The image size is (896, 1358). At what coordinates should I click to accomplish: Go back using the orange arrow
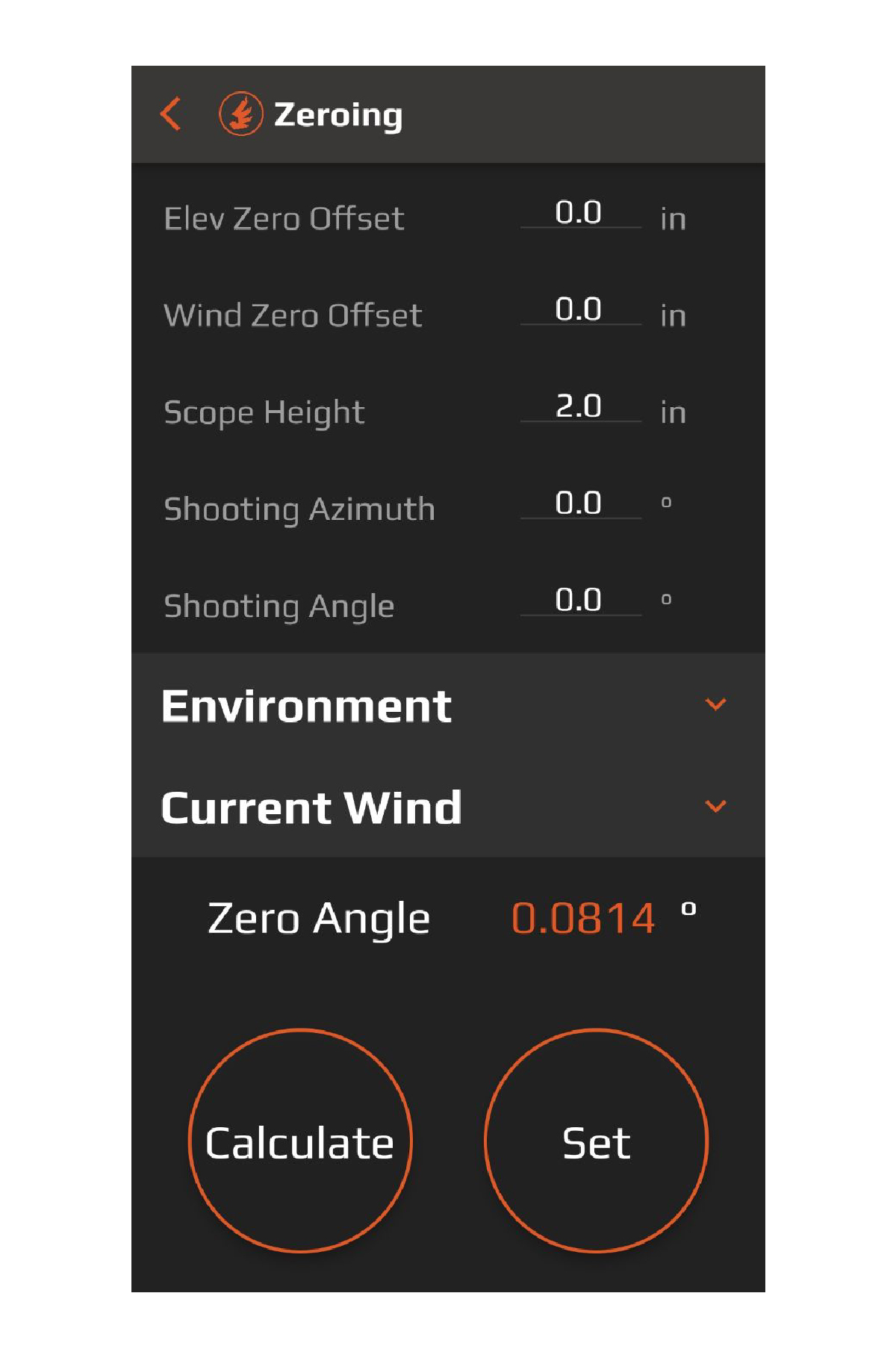[x=171, y=114]
